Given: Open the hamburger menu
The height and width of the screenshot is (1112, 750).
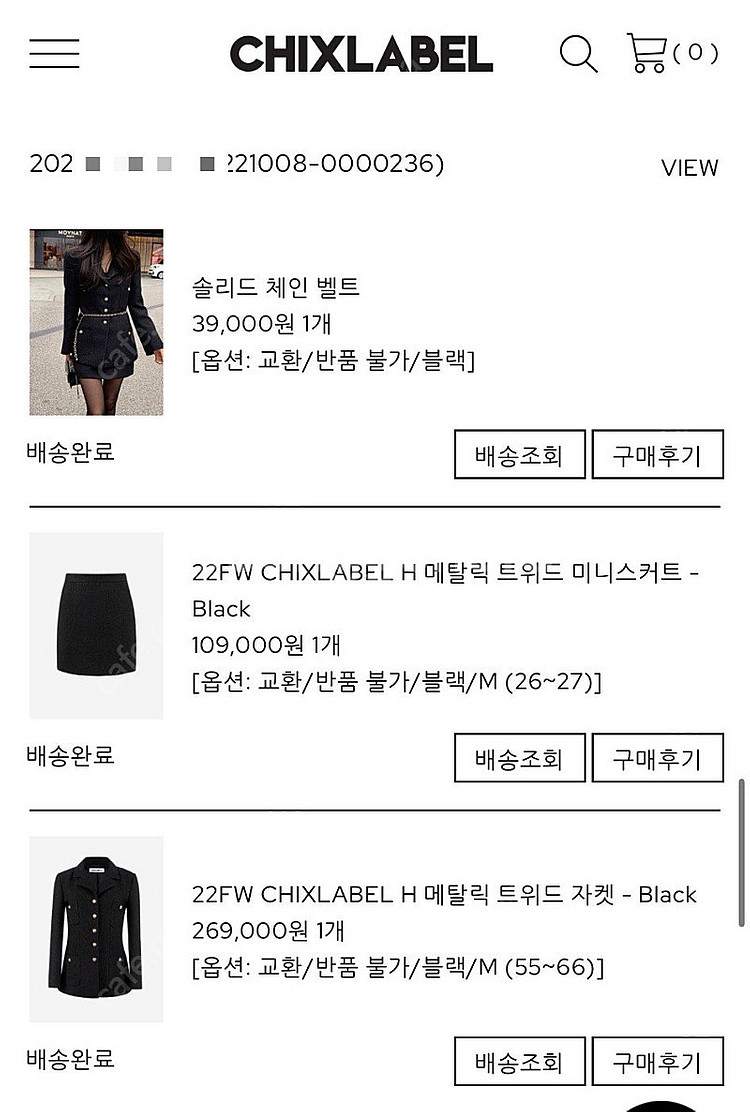Looking at the screenshot, I should (x=54, y=53).
